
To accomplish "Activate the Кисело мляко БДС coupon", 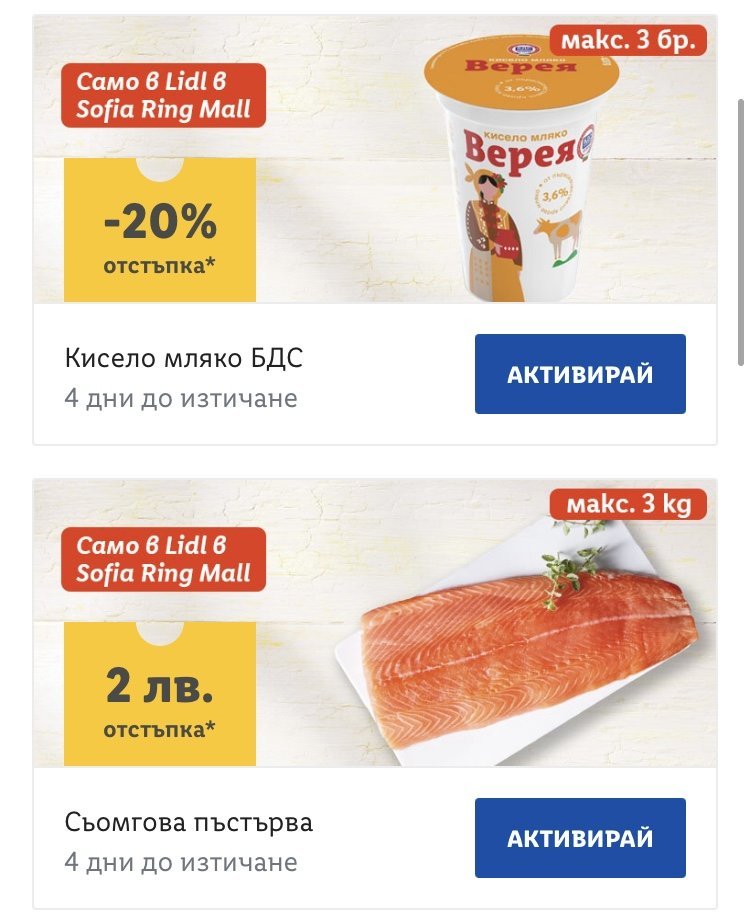I will [x=580, y=374].
